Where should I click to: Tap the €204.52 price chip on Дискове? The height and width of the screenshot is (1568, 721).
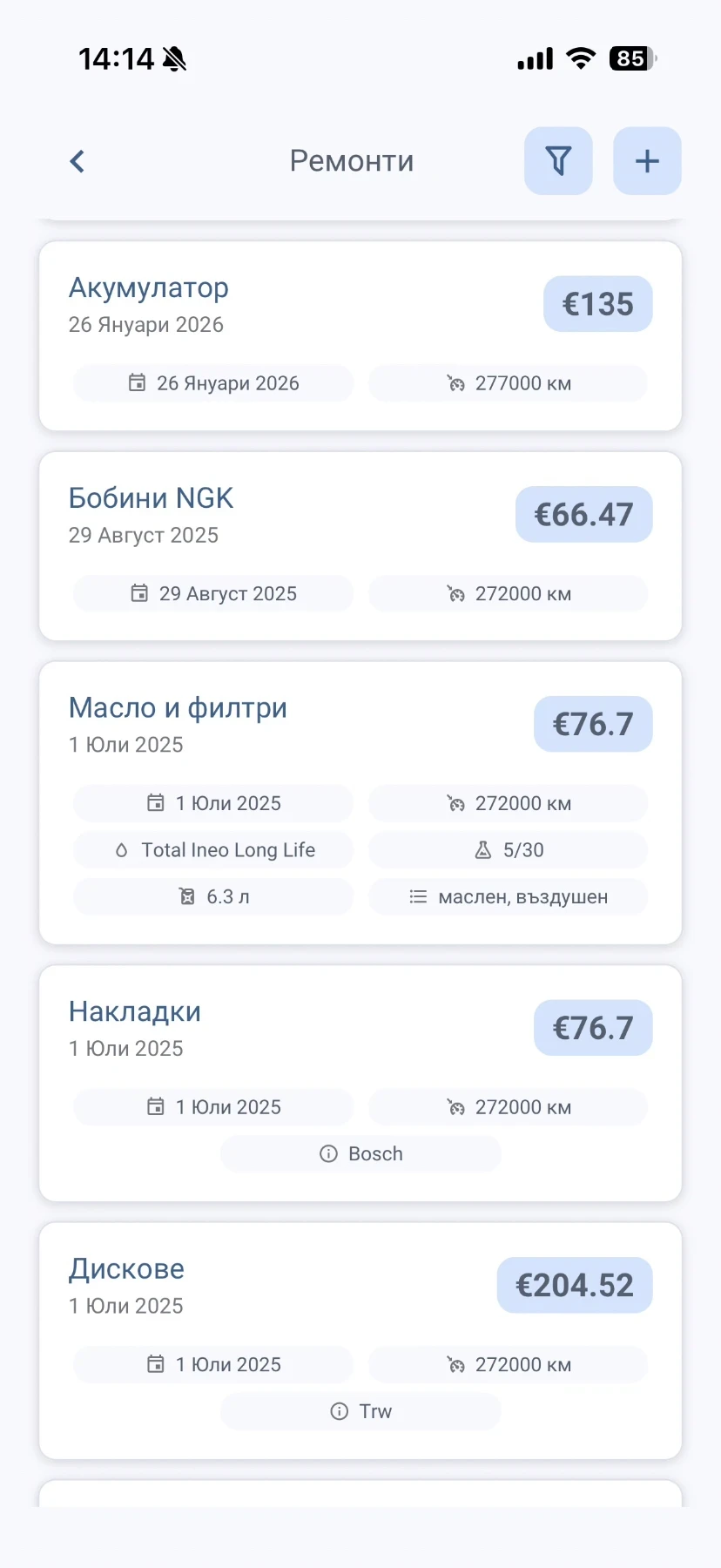[x=574, y=1285]
